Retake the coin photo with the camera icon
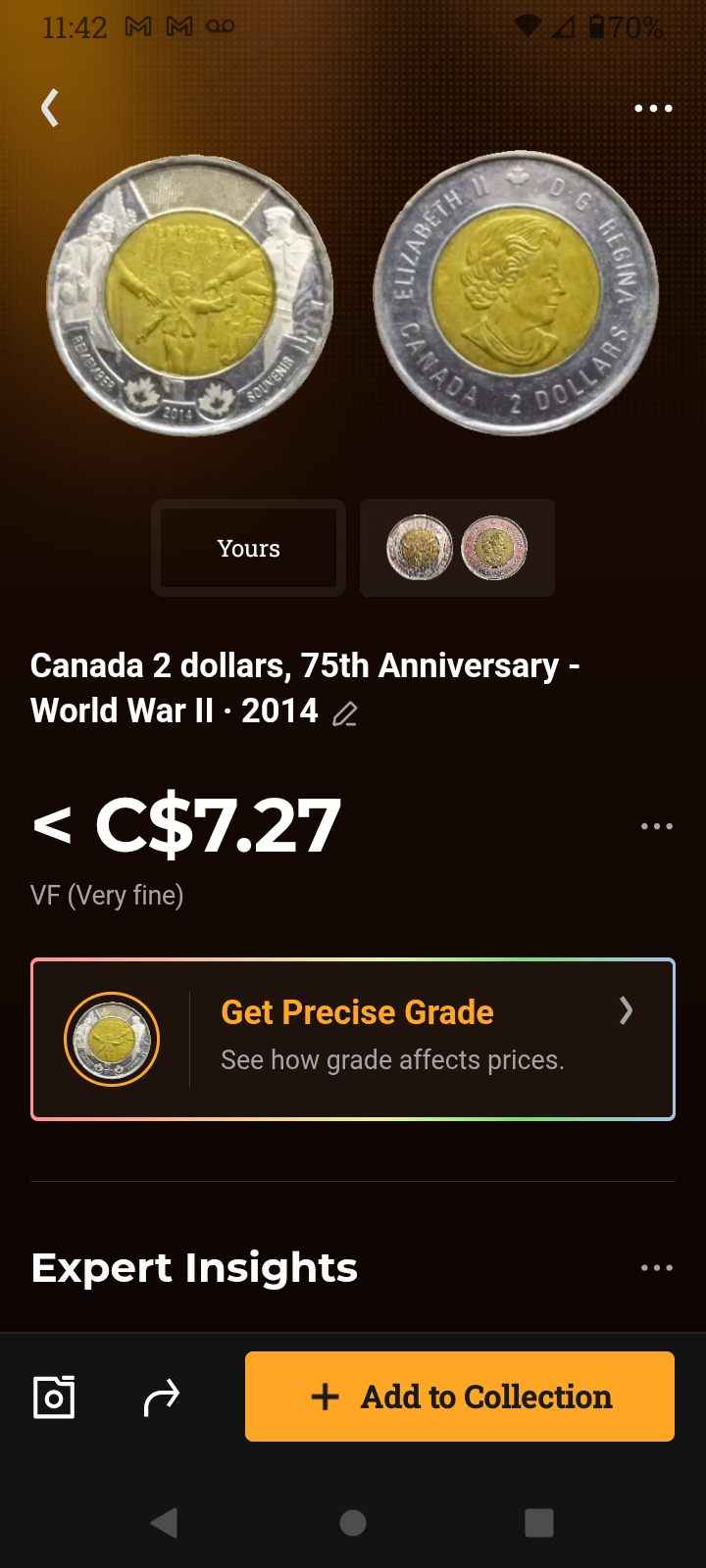 54,1396
